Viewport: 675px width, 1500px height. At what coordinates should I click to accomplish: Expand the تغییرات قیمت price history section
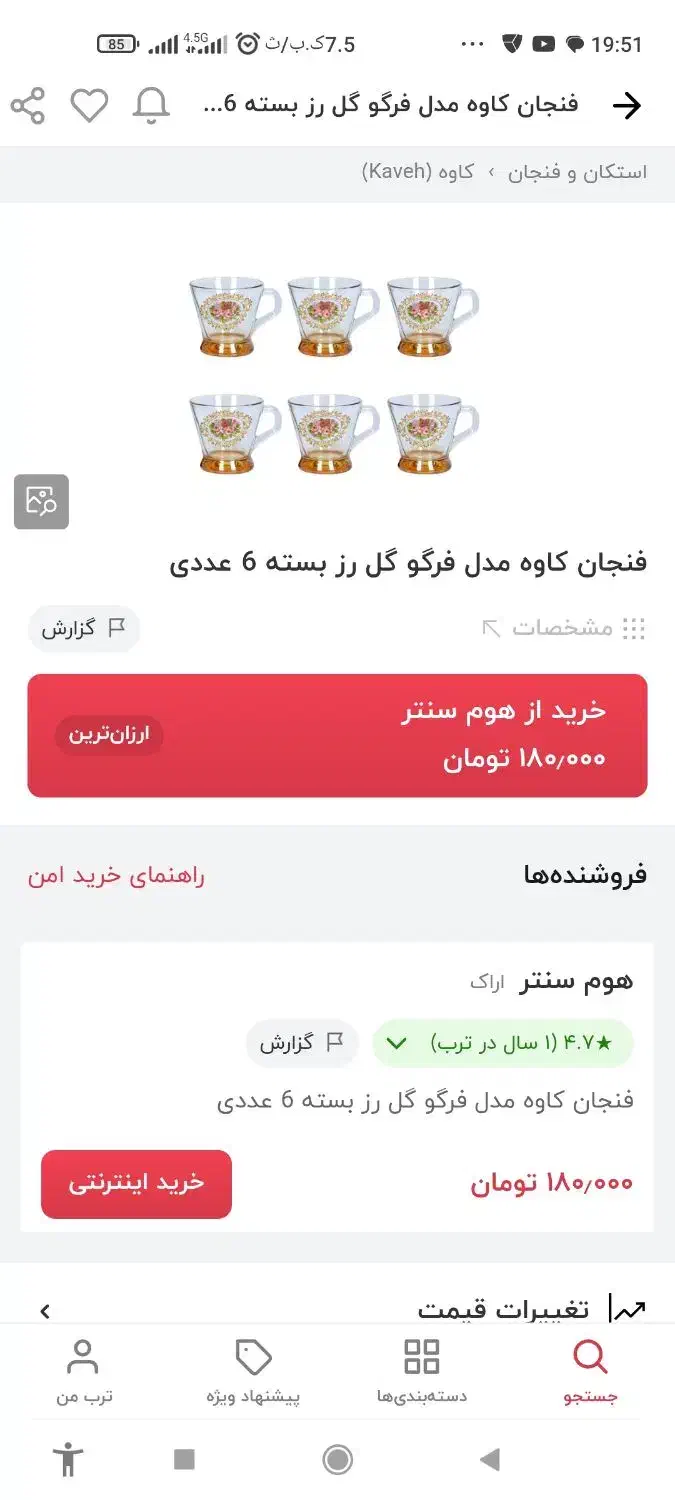tap(337, 1309)
